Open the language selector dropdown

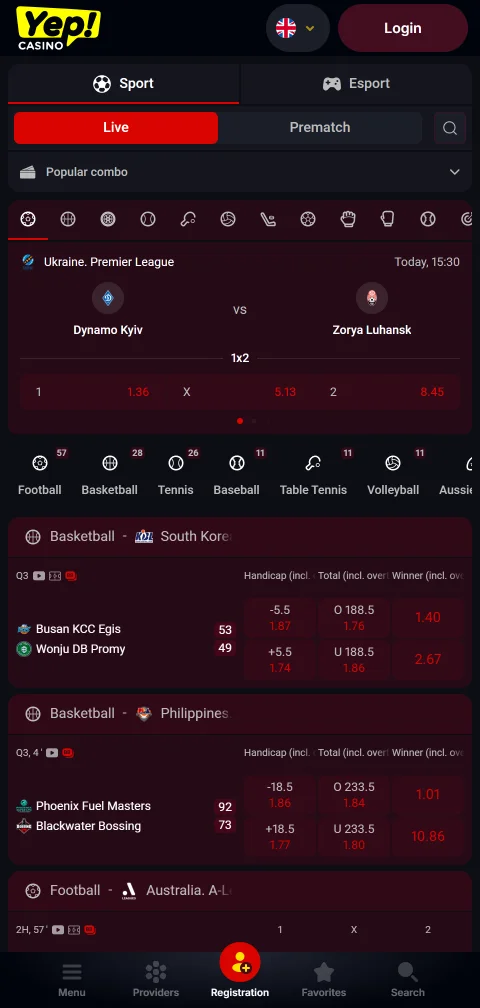click(298, 28)
